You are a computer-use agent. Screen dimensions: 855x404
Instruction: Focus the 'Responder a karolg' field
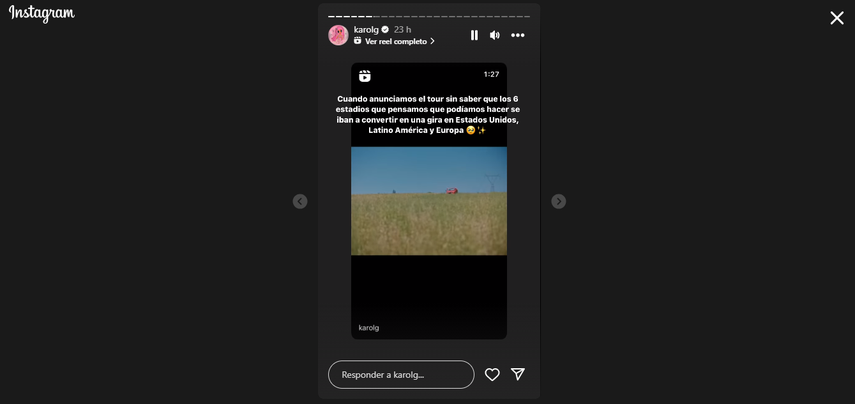pyautogui.click(x=401, y=374)
